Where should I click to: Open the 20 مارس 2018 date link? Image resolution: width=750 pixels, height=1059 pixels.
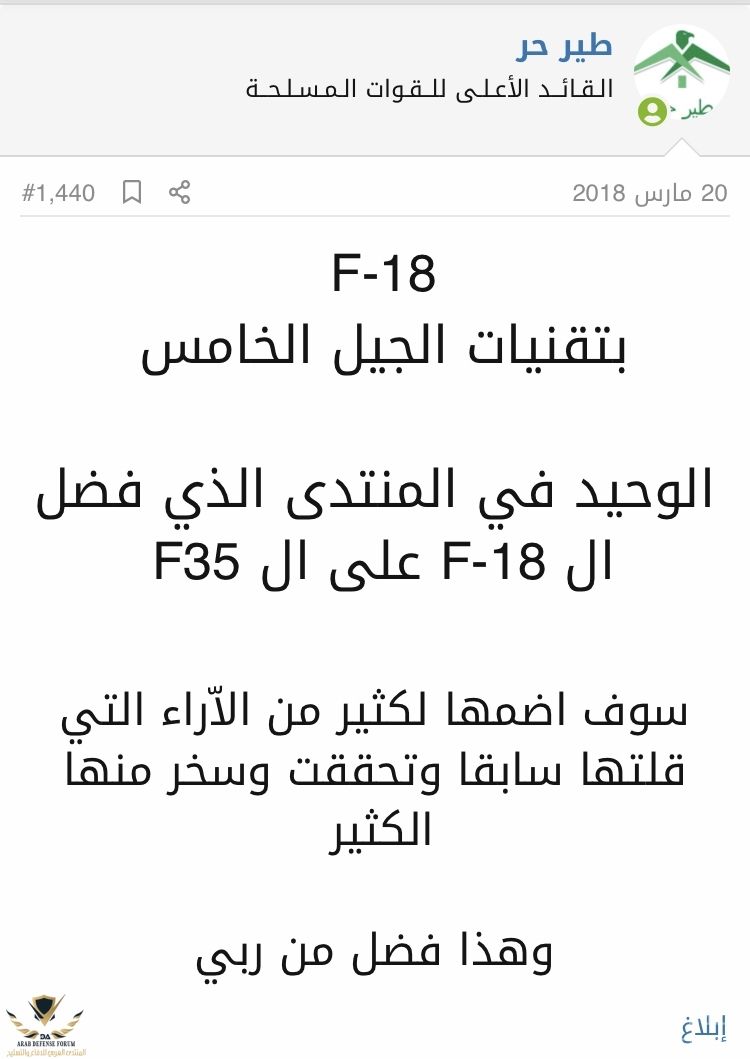pyautogui.click(x=650, y=192)
